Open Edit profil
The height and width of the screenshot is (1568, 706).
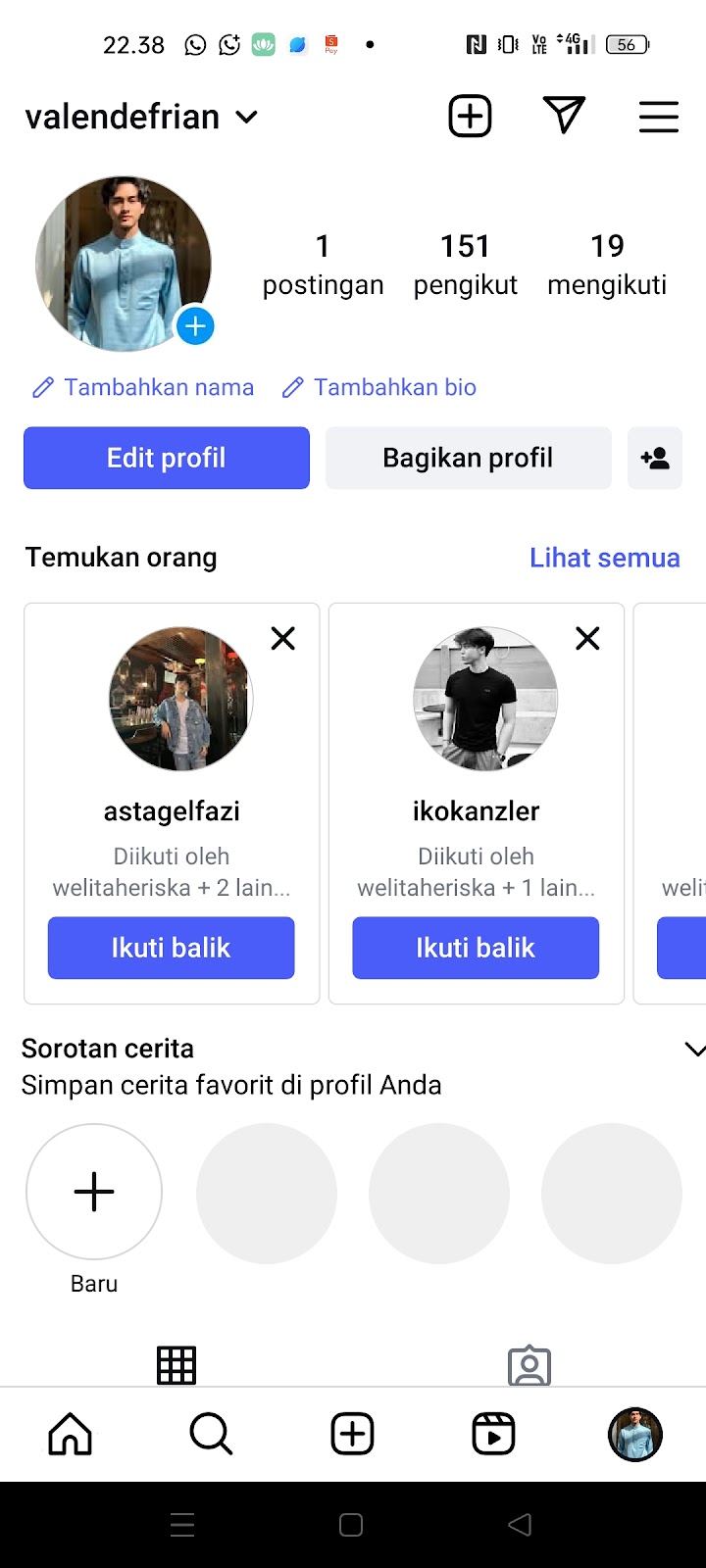tap(167, 458)
